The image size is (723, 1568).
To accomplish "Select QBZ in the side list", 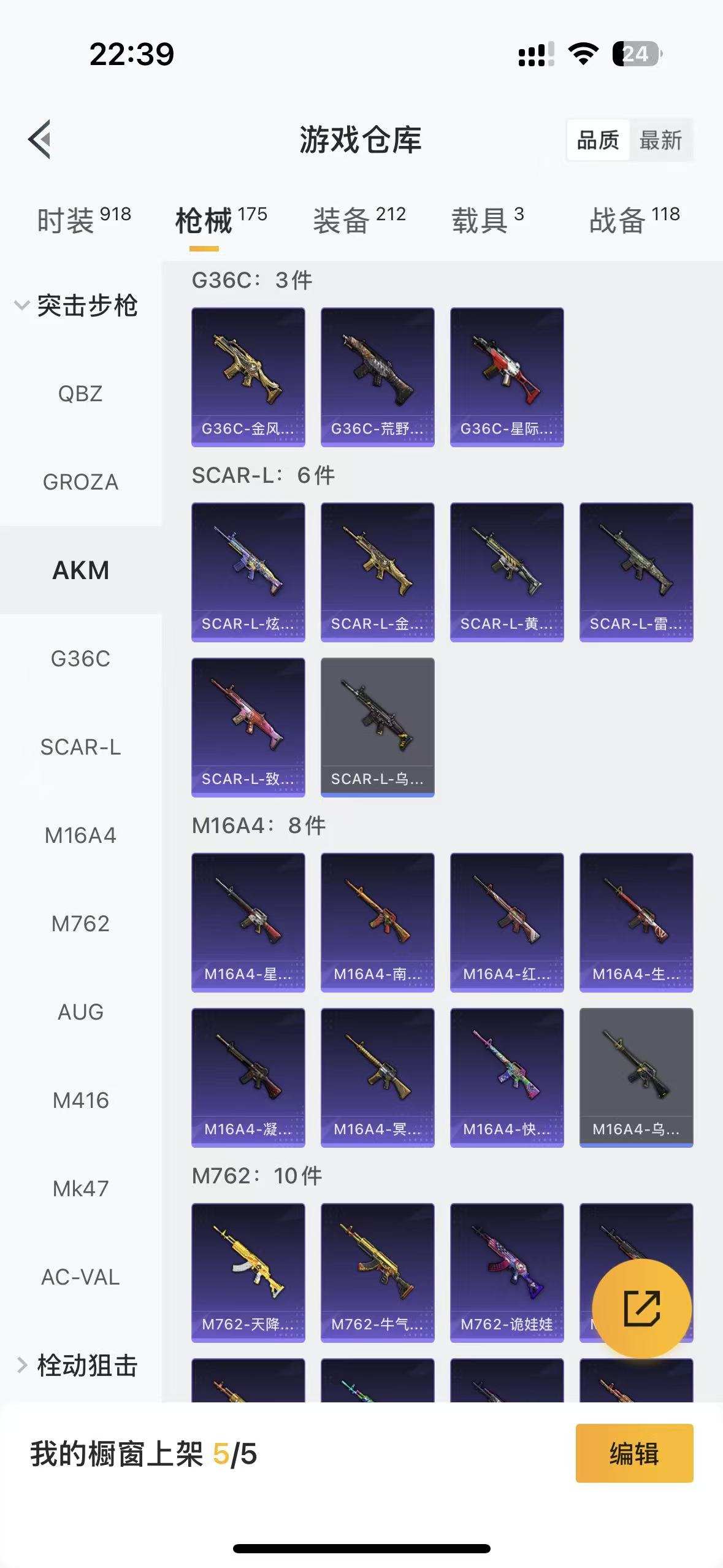I will [x=80, y=394].
